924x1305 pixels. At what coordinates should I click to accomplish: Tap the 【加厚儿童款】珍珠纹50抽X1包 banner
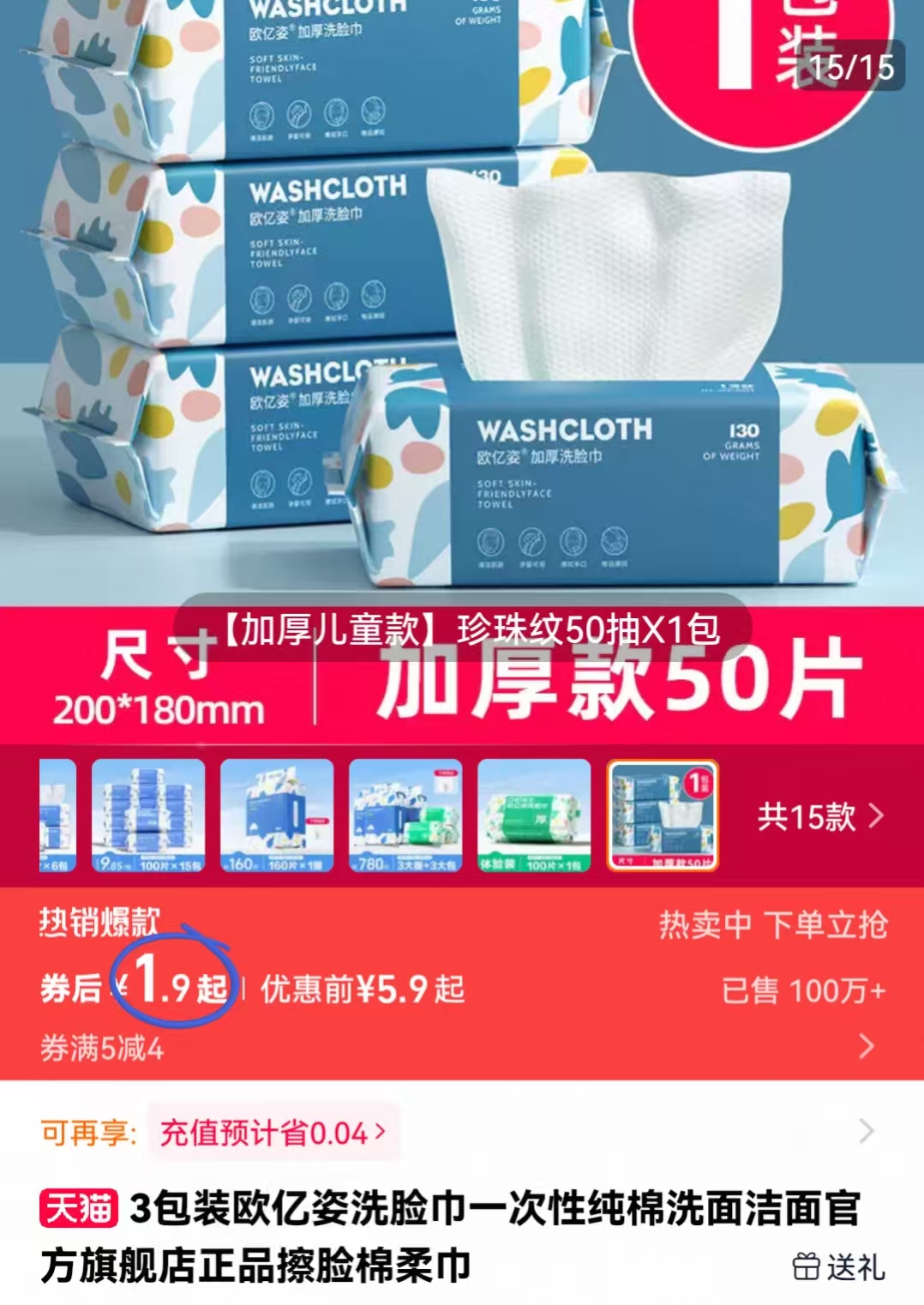coord(462,632)
